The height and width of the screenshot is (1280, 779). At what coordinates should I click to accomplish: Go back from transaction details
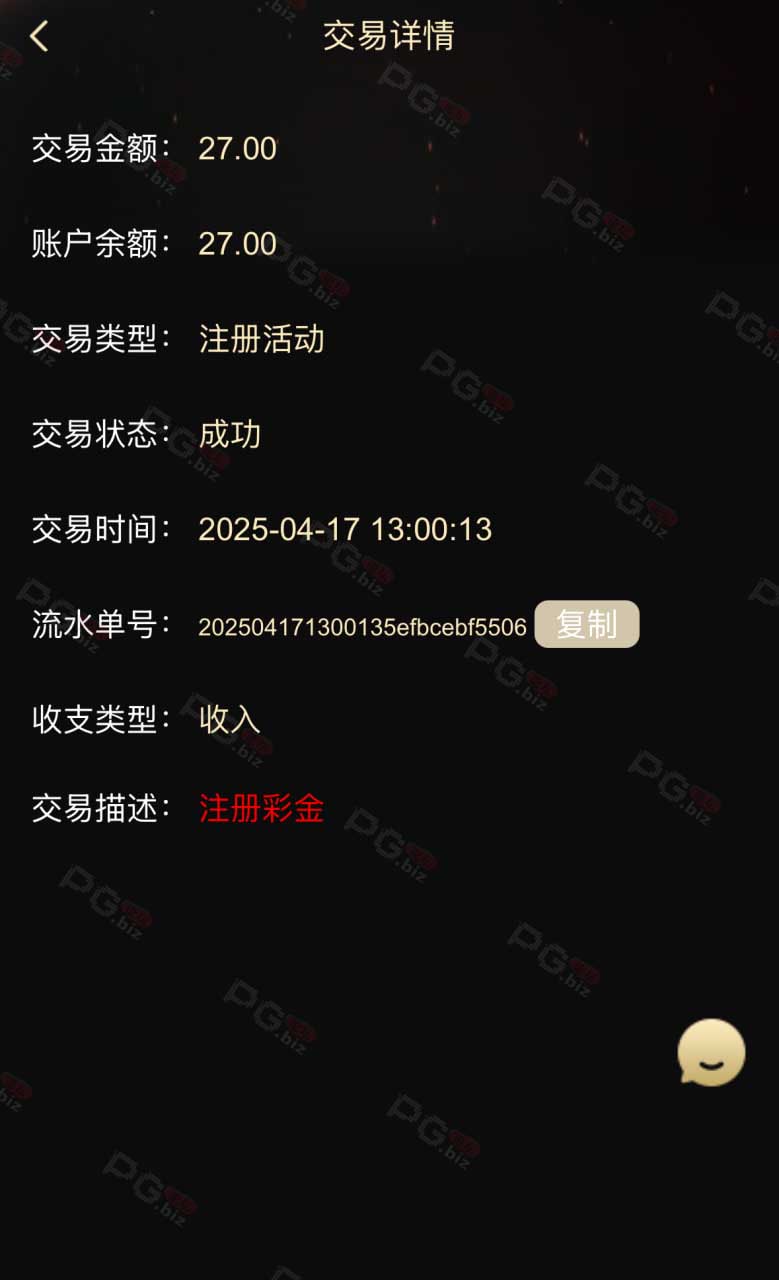[x=39, y=36]
